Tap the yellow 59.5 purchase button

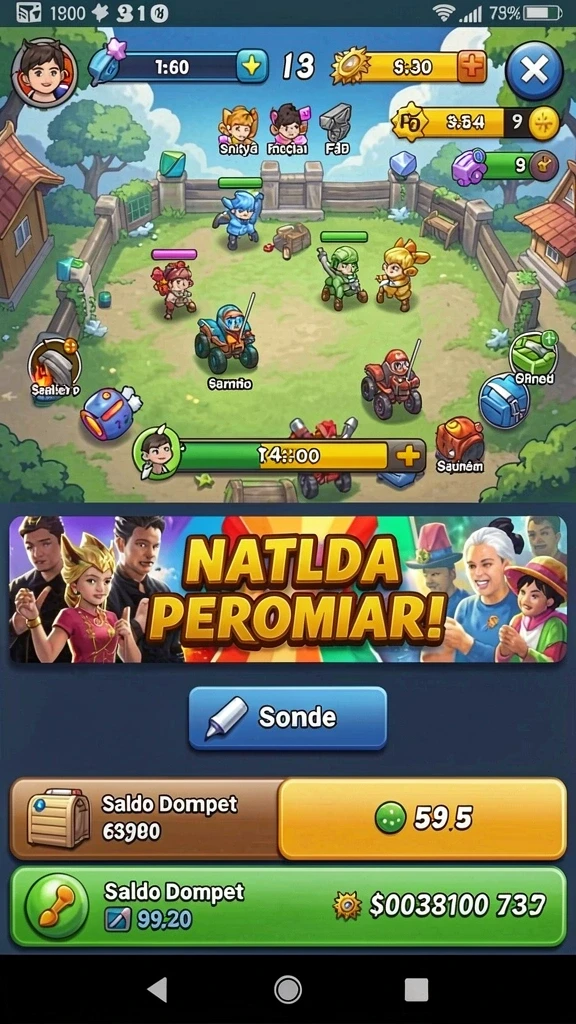pos(423,818)
